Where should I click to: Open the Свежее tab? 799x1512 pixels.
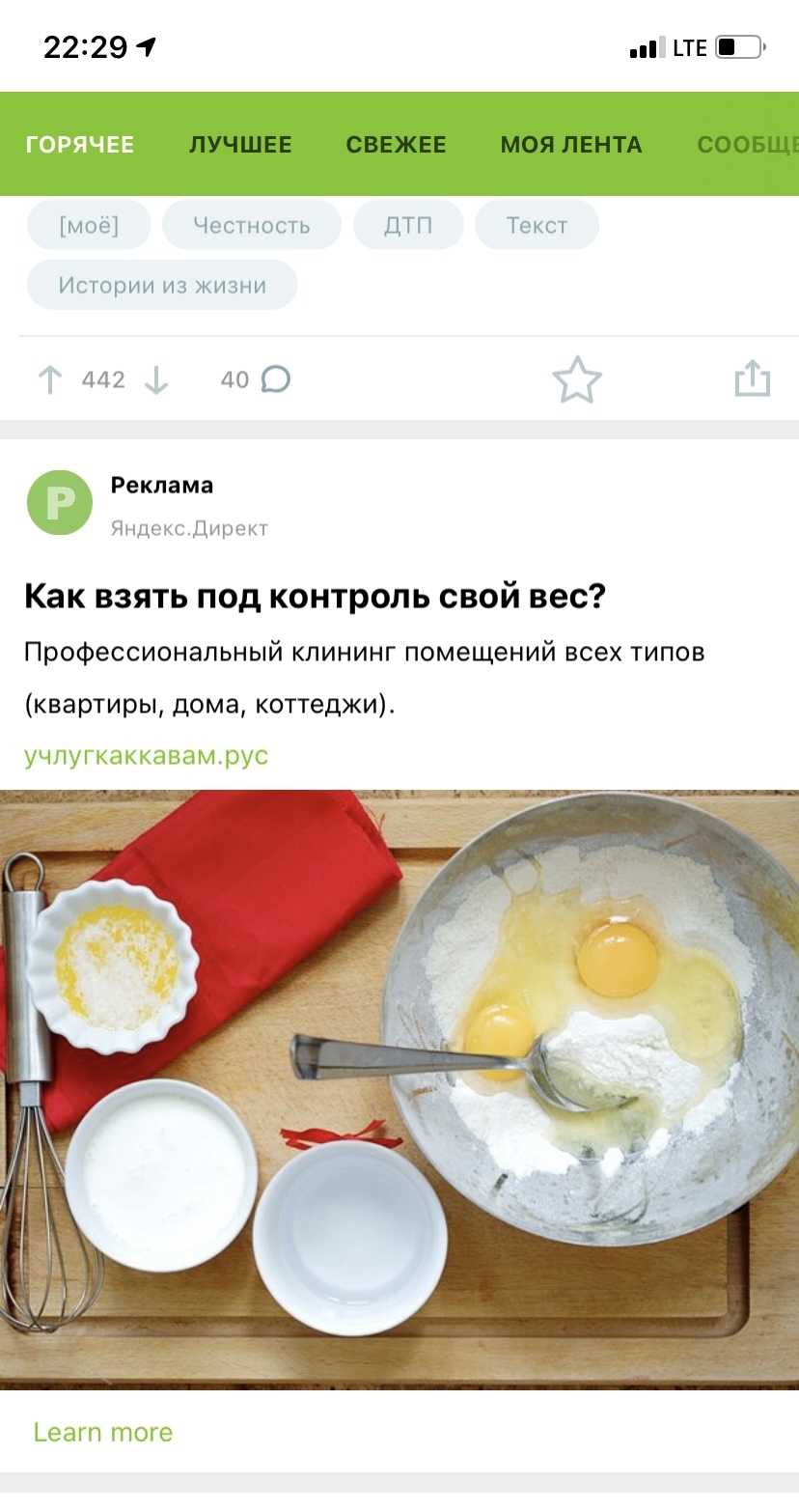[396, 145]
